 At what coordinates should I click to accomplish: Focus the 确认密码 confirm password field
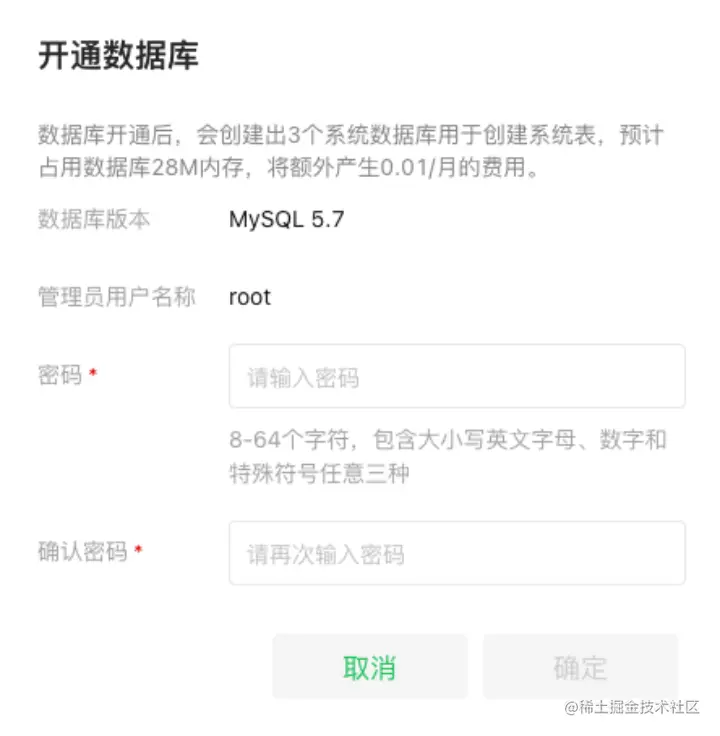(456, 553)
